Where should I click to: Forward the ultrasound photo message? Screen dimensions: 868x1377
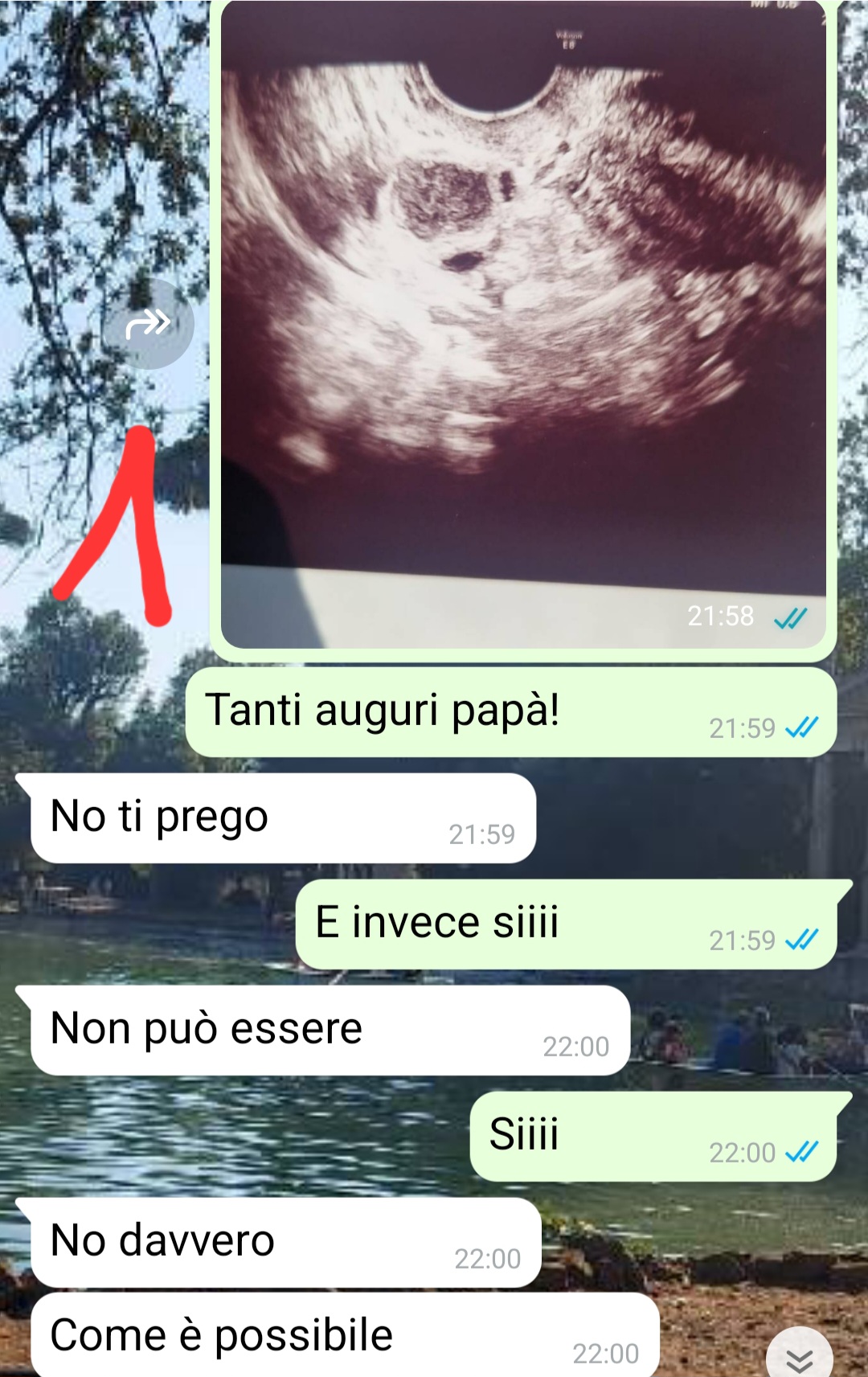click(x=148, y=324)
